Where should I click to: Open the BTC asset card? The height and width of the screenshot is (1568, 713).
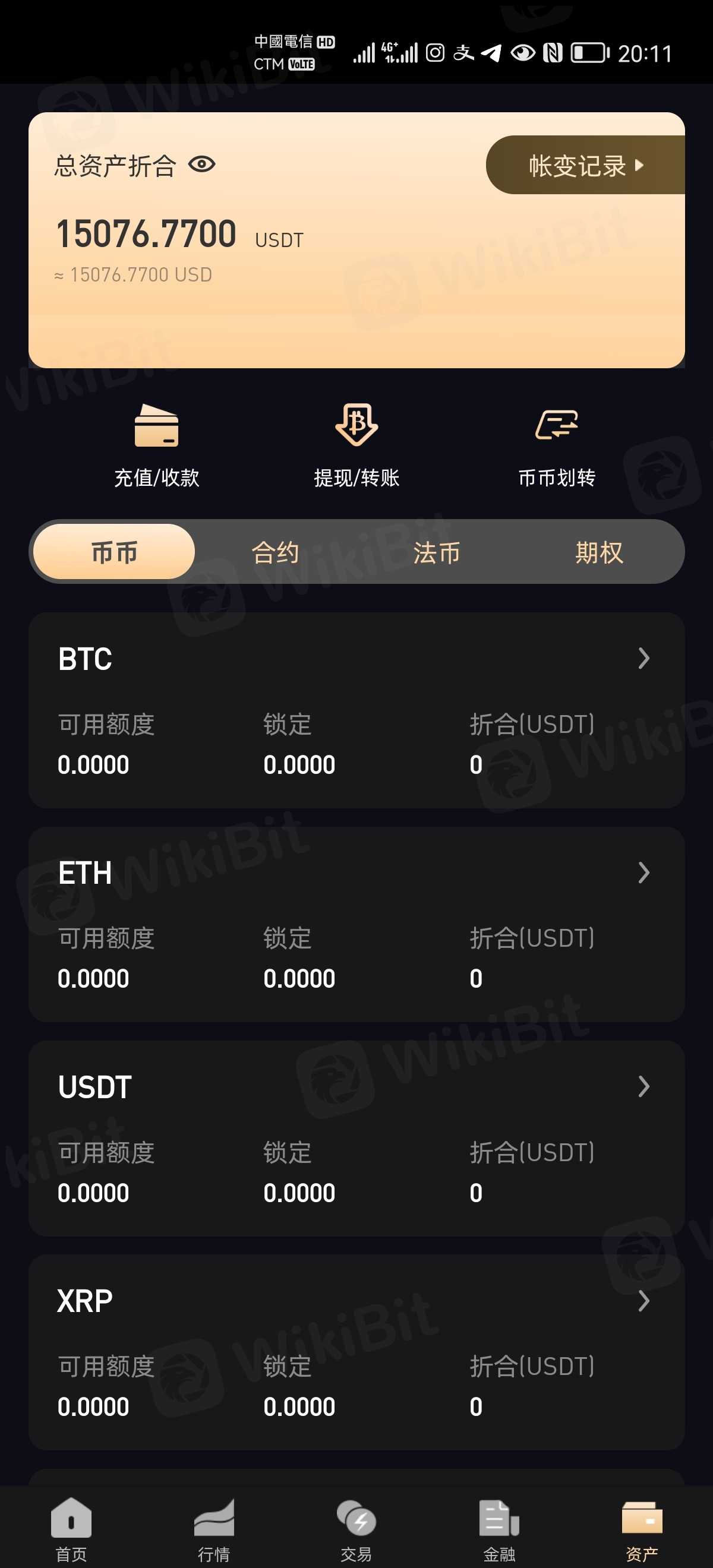click(356, 709)
